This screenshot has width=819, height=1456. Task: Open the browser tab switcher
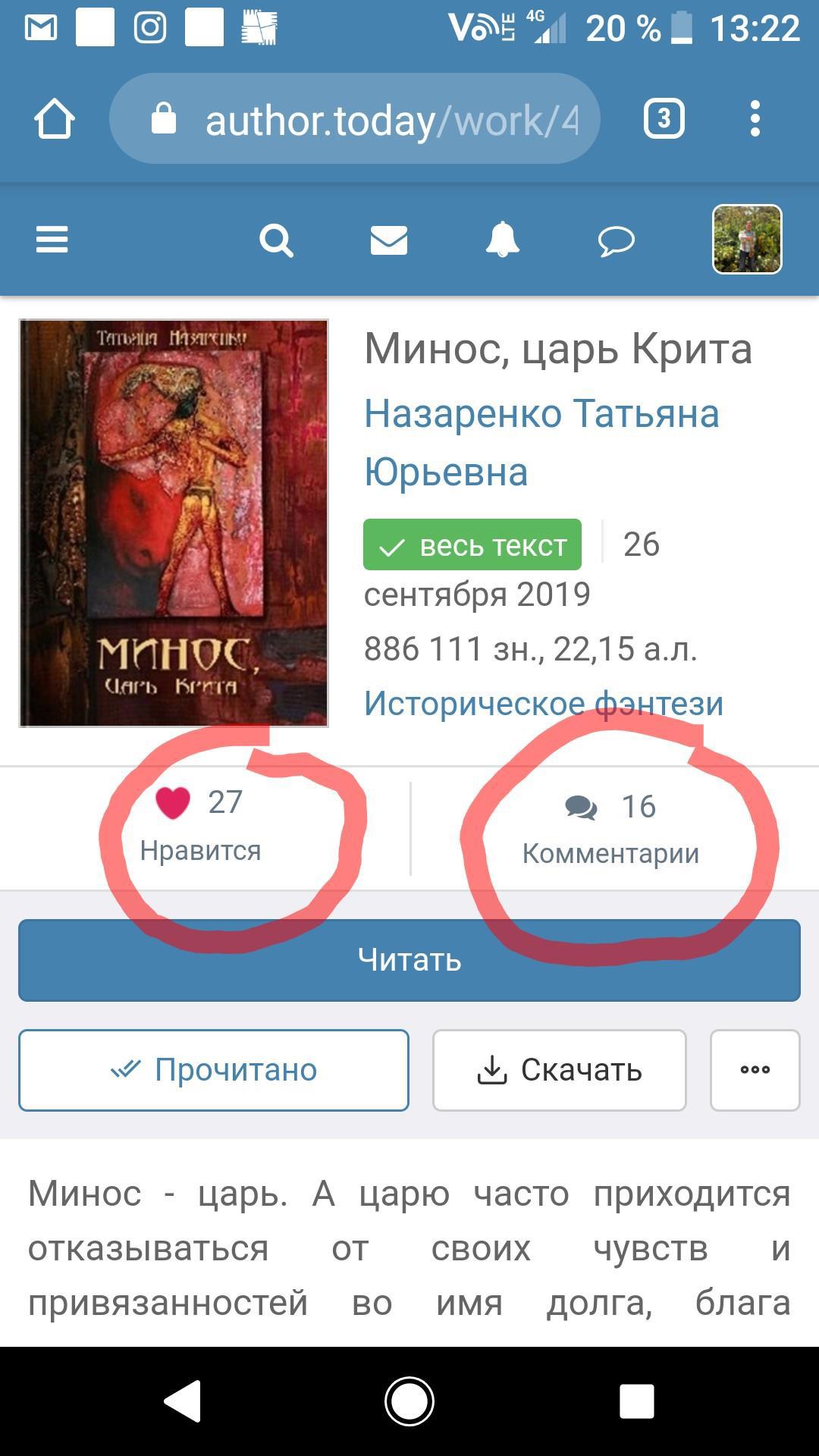(x=664, y=119)
